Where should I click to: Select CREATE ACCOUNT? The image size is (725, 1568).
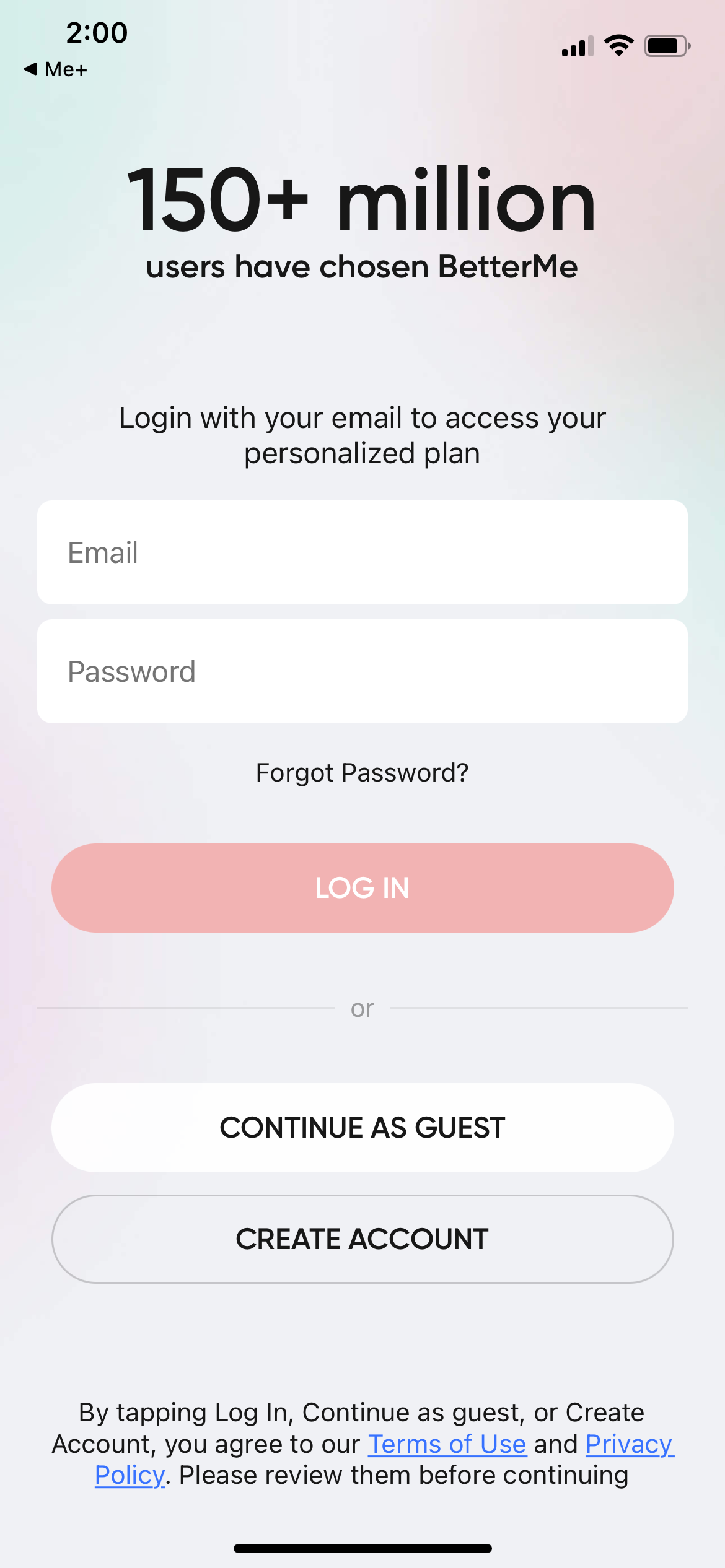coord(362,1239)
